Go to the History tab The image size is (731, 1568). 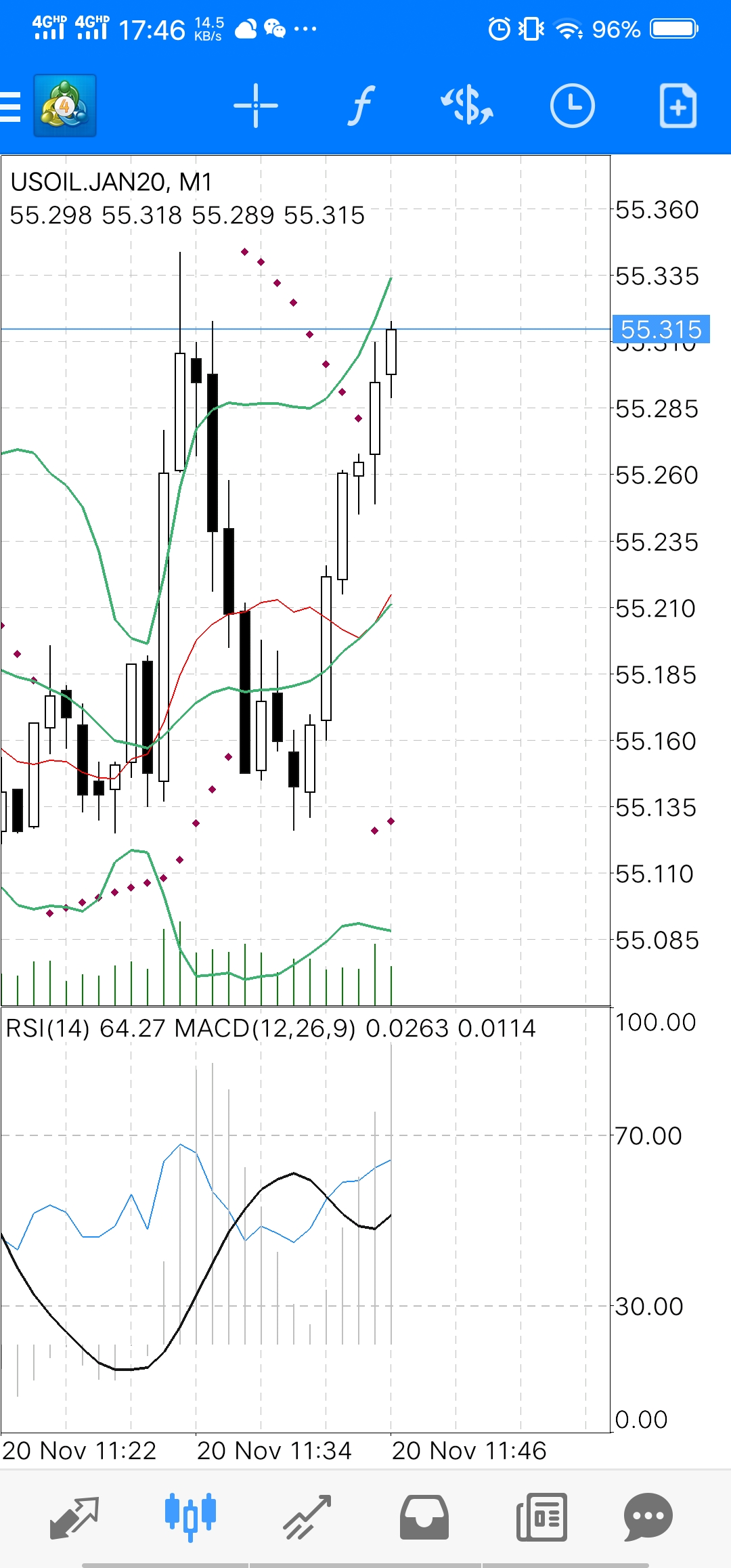[424, 1517]
